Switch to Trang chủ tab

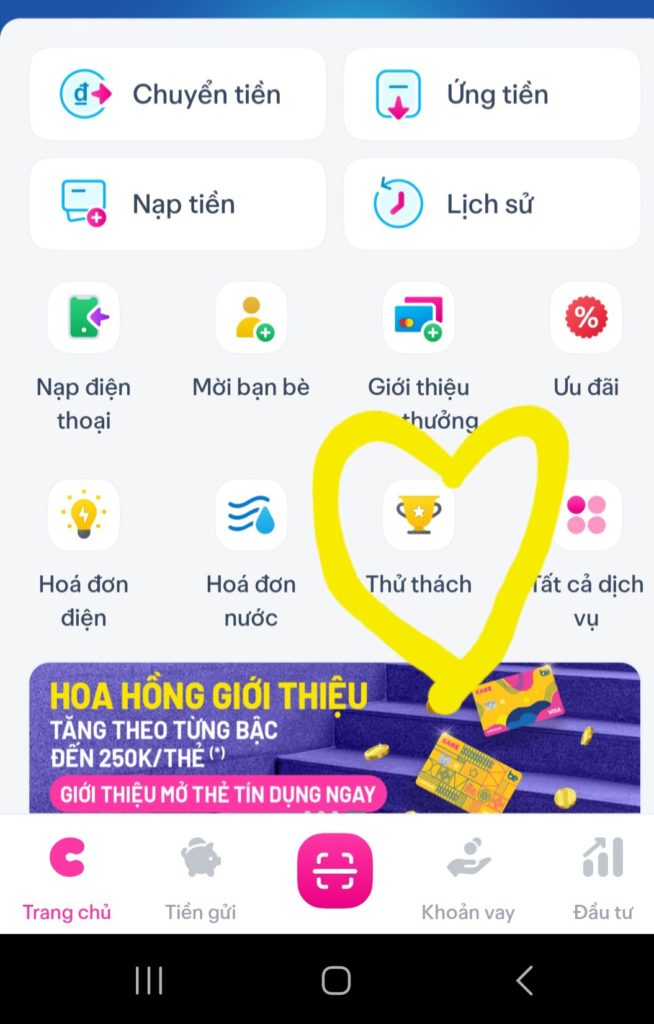coord(67,877)
